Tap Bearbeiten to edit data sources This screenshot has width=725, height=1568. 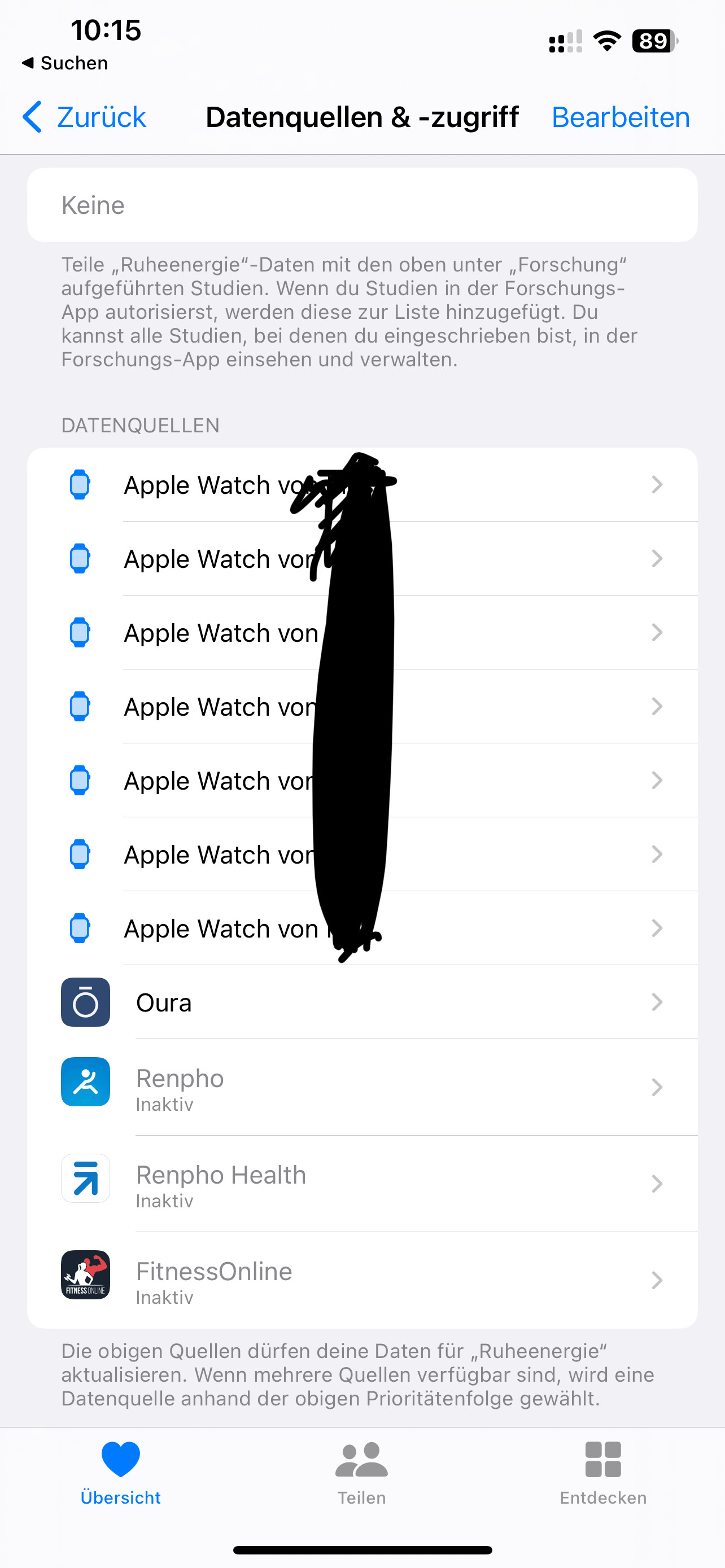621,117
